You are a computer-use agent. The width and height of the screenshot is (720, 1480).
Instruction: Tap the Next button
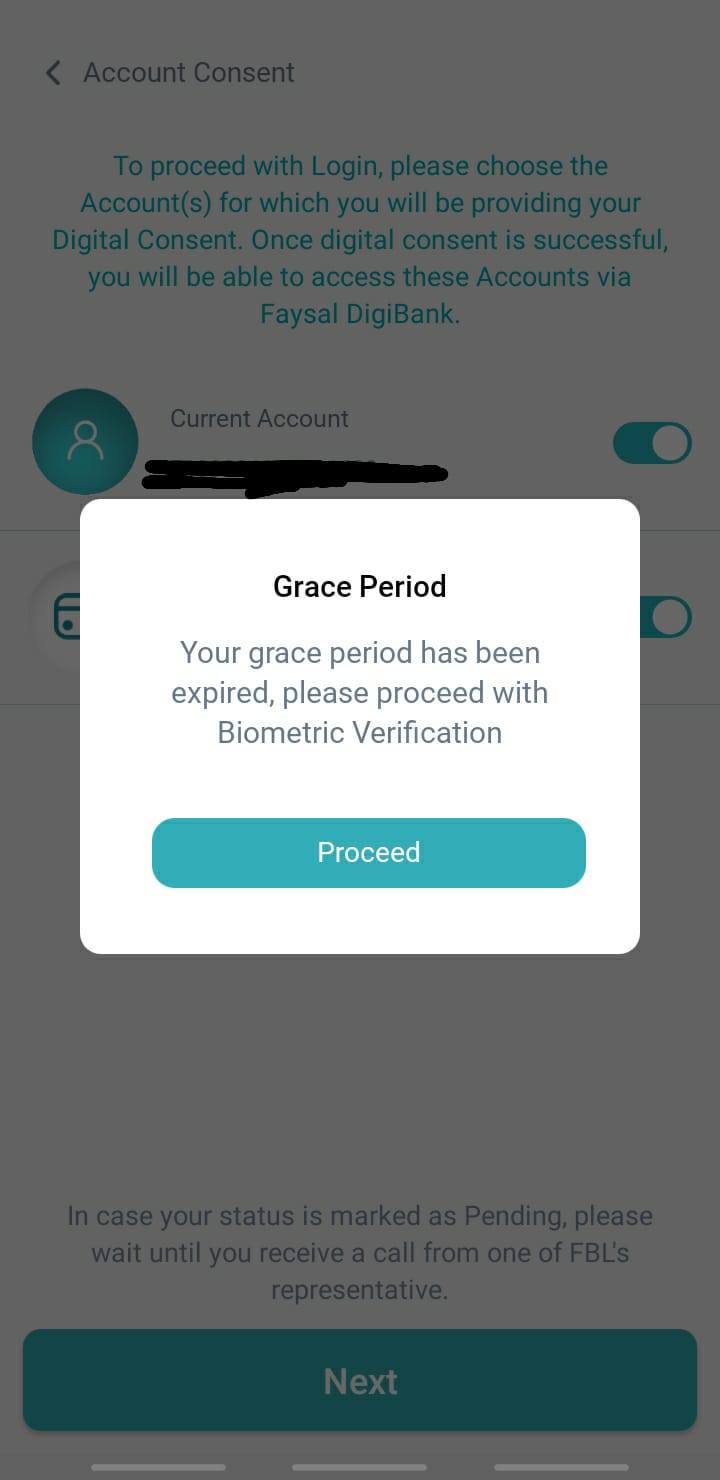(x=360, y=1380)
